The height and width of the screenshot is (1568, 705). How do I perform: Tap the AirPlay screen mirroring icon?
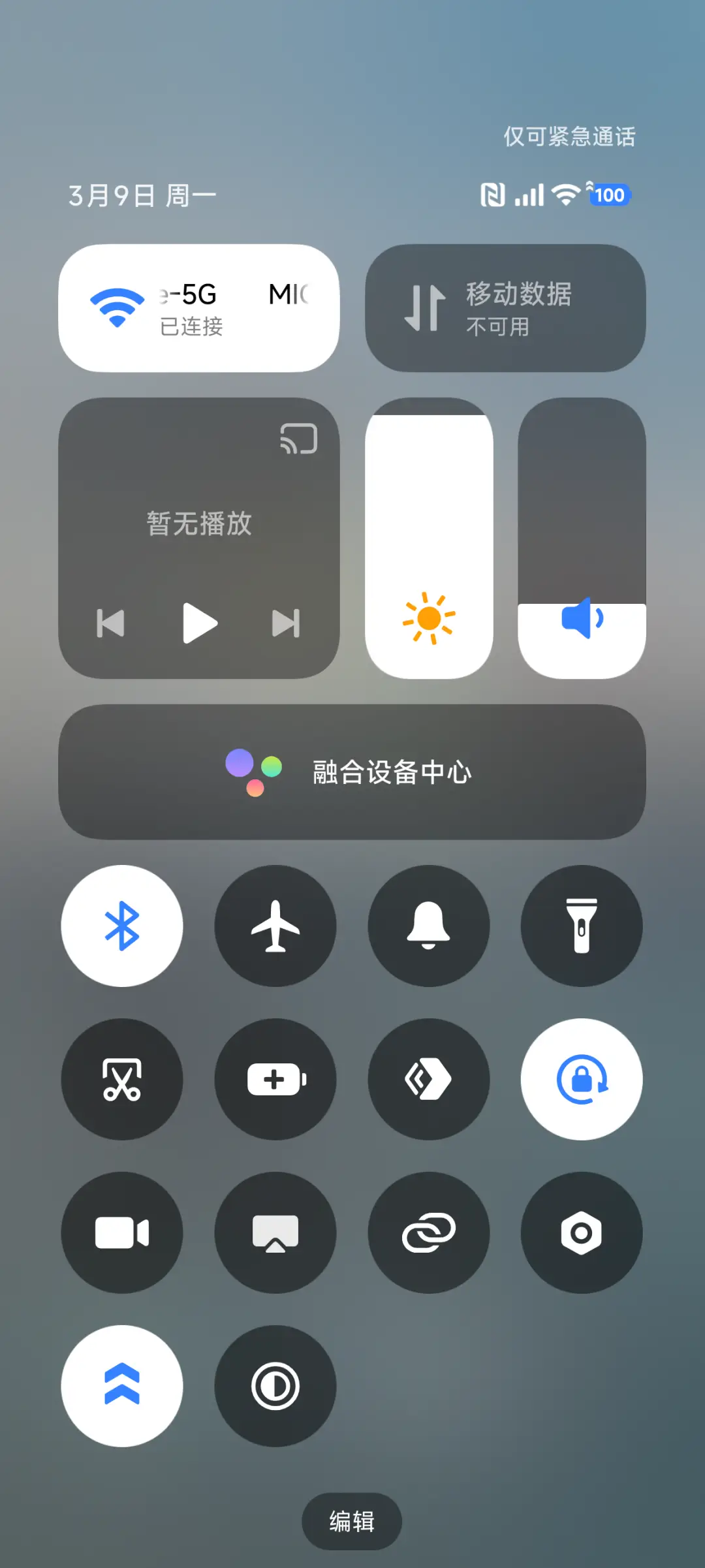tap(275, 1232)
